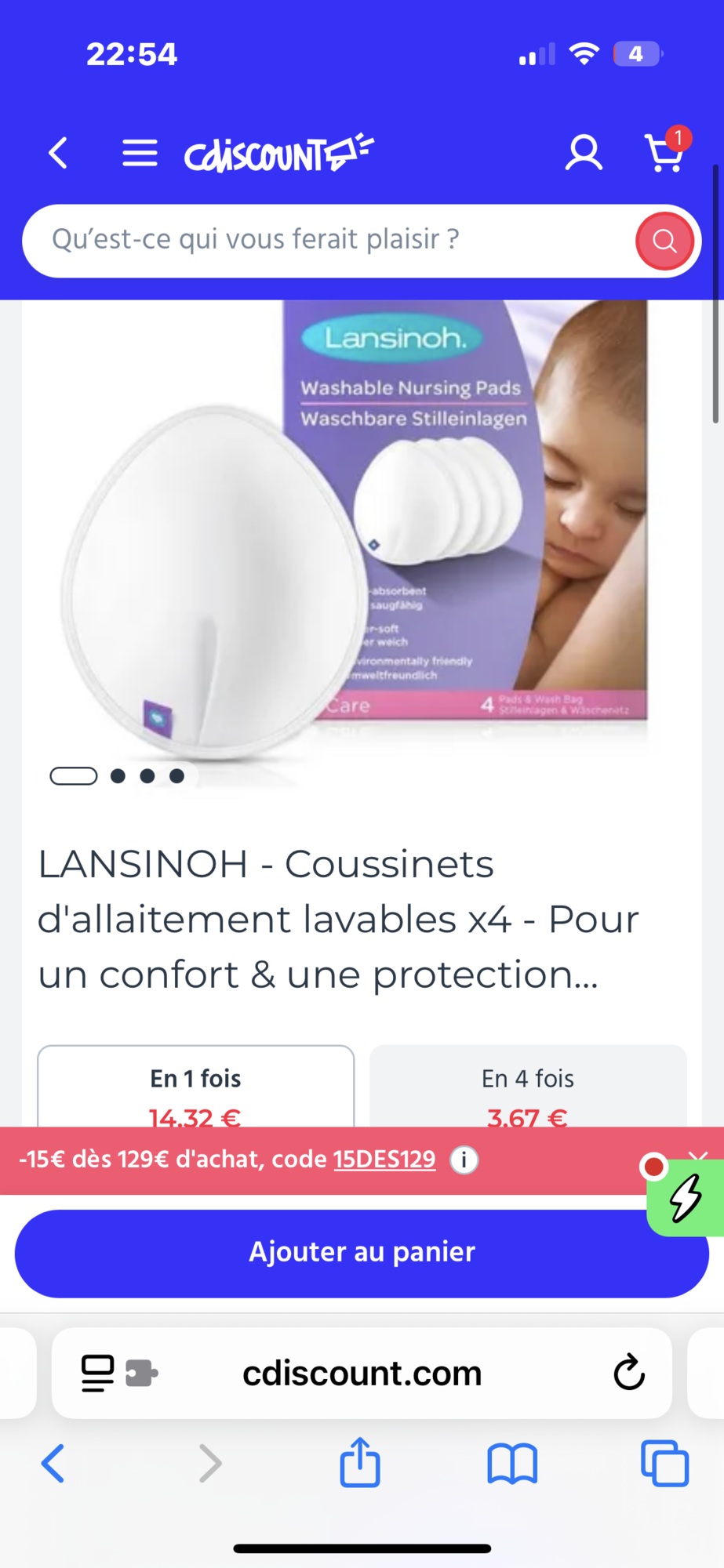This screenshot has height=1568, width=724.
Task: Open the account profile icon
Action: pos(584,153)
